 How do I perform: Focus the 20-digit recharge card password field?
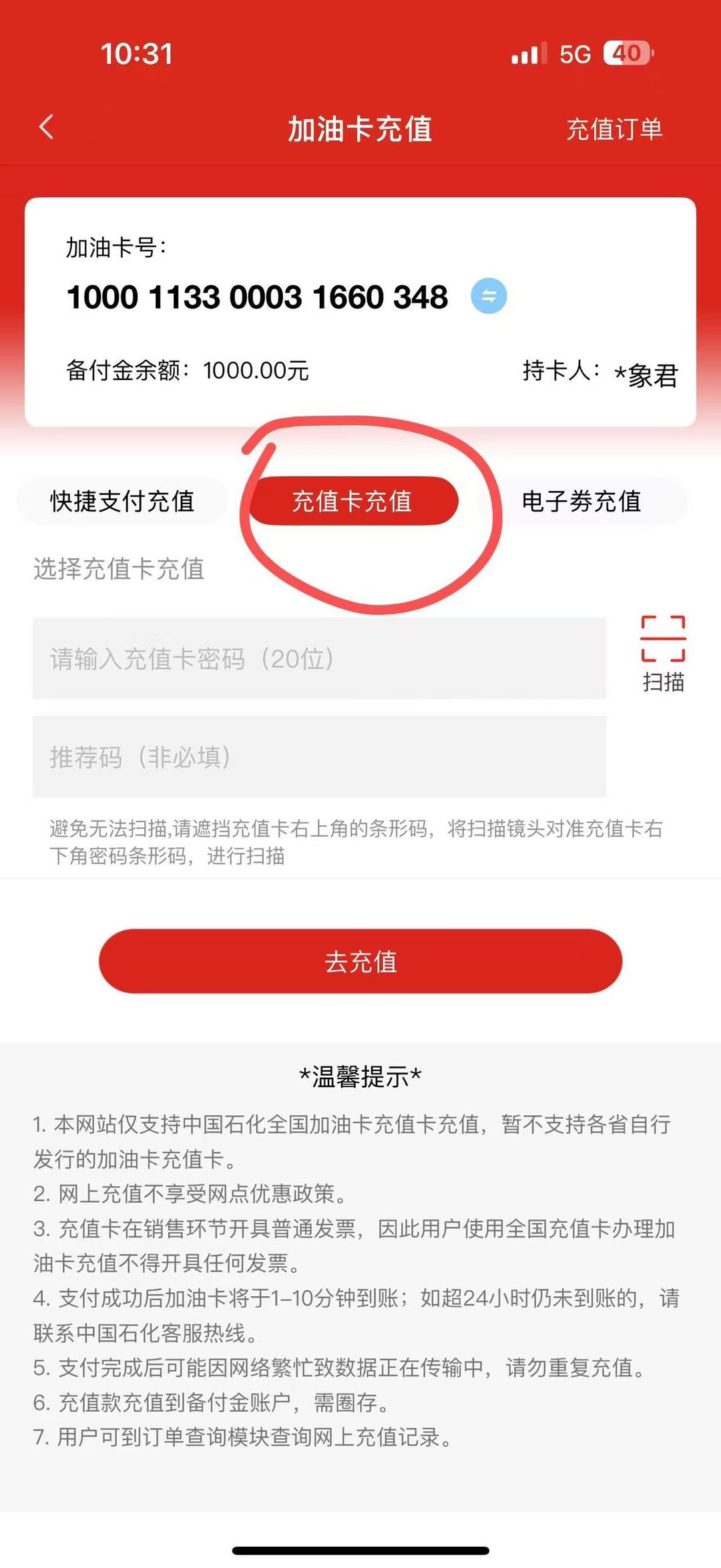(x=319, y=658)
